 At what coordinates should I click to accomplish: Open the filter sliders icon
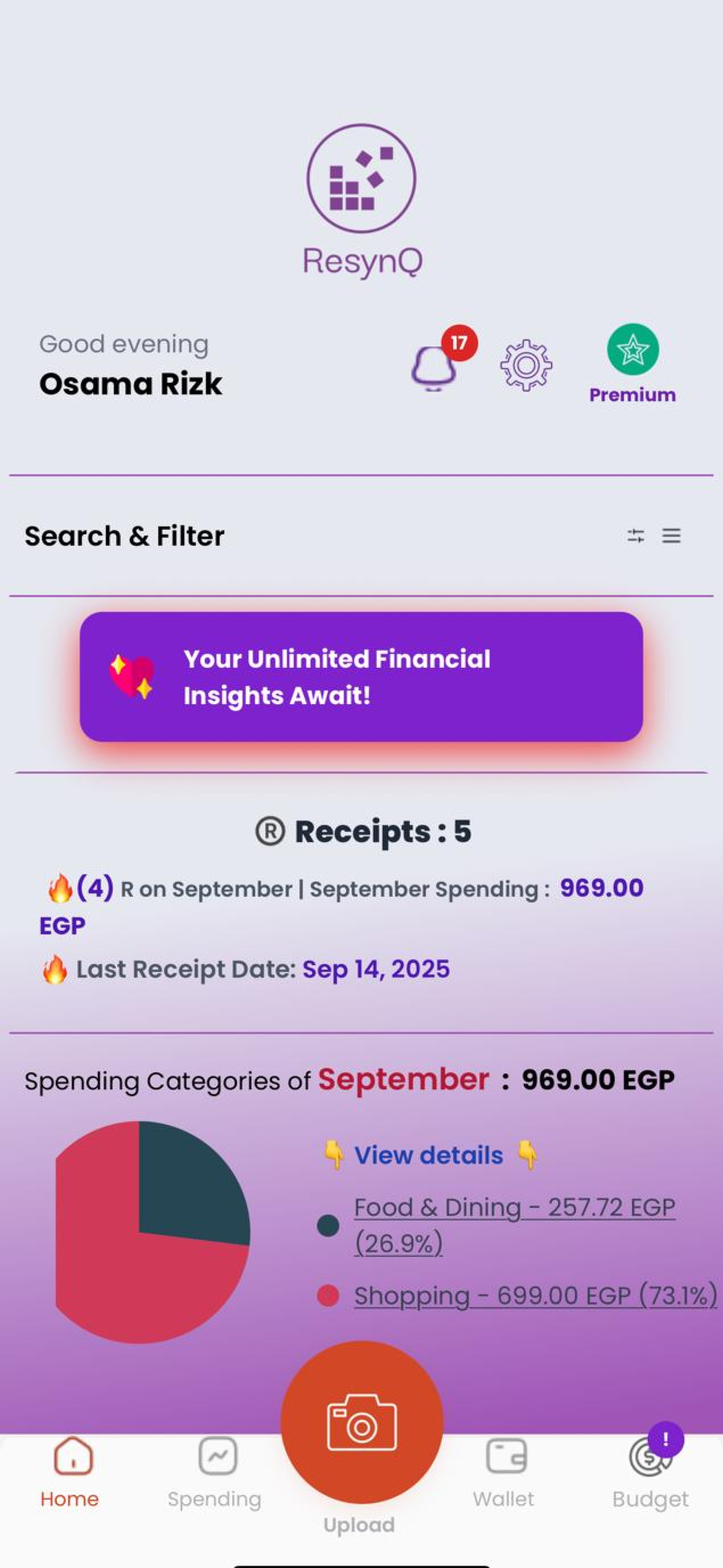coord(636,536)
